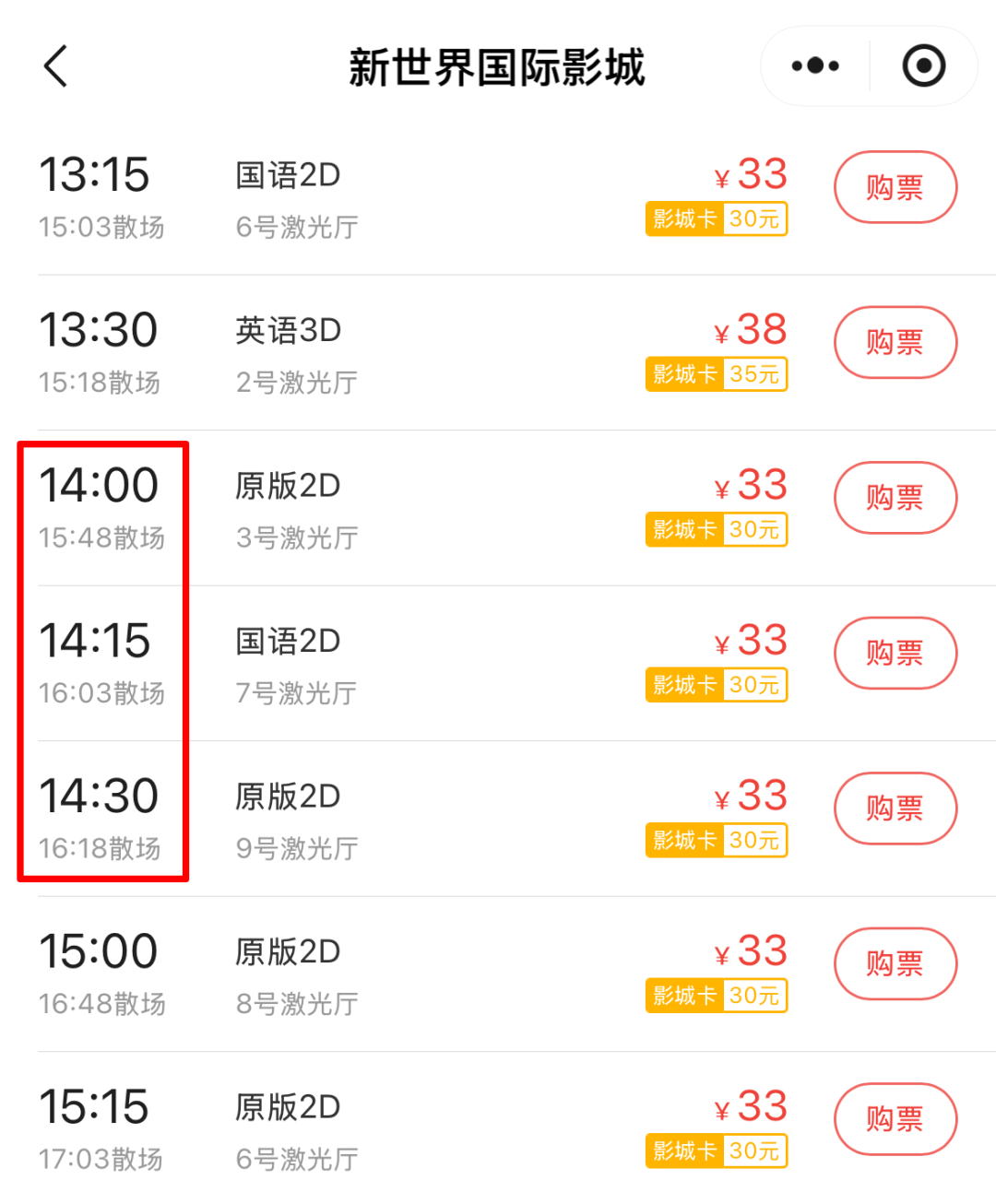Buy ticket for the 13:15 showing
The image size is (996, 1204).
point(895,187)
